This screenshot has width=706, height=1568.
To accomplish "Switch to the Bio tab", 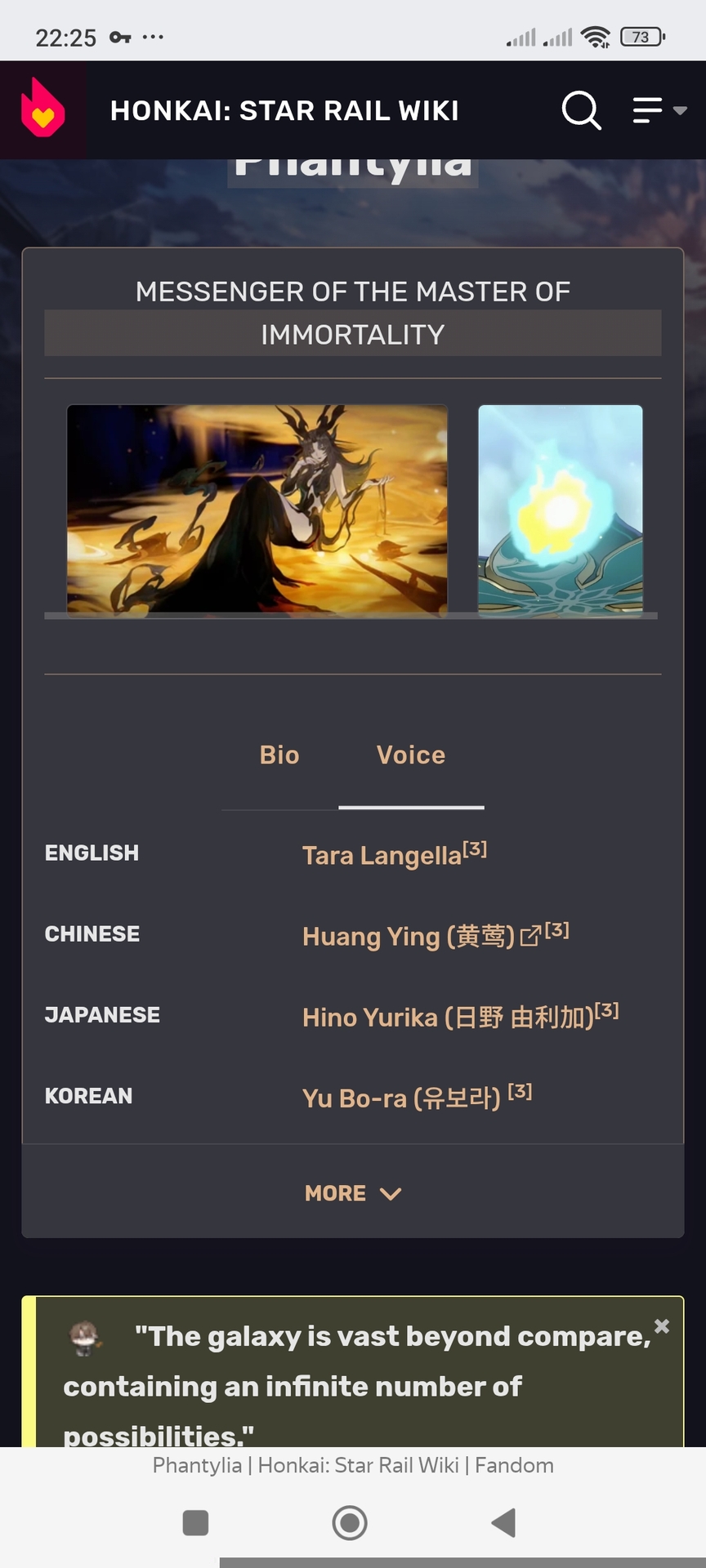I will [279, 755].
